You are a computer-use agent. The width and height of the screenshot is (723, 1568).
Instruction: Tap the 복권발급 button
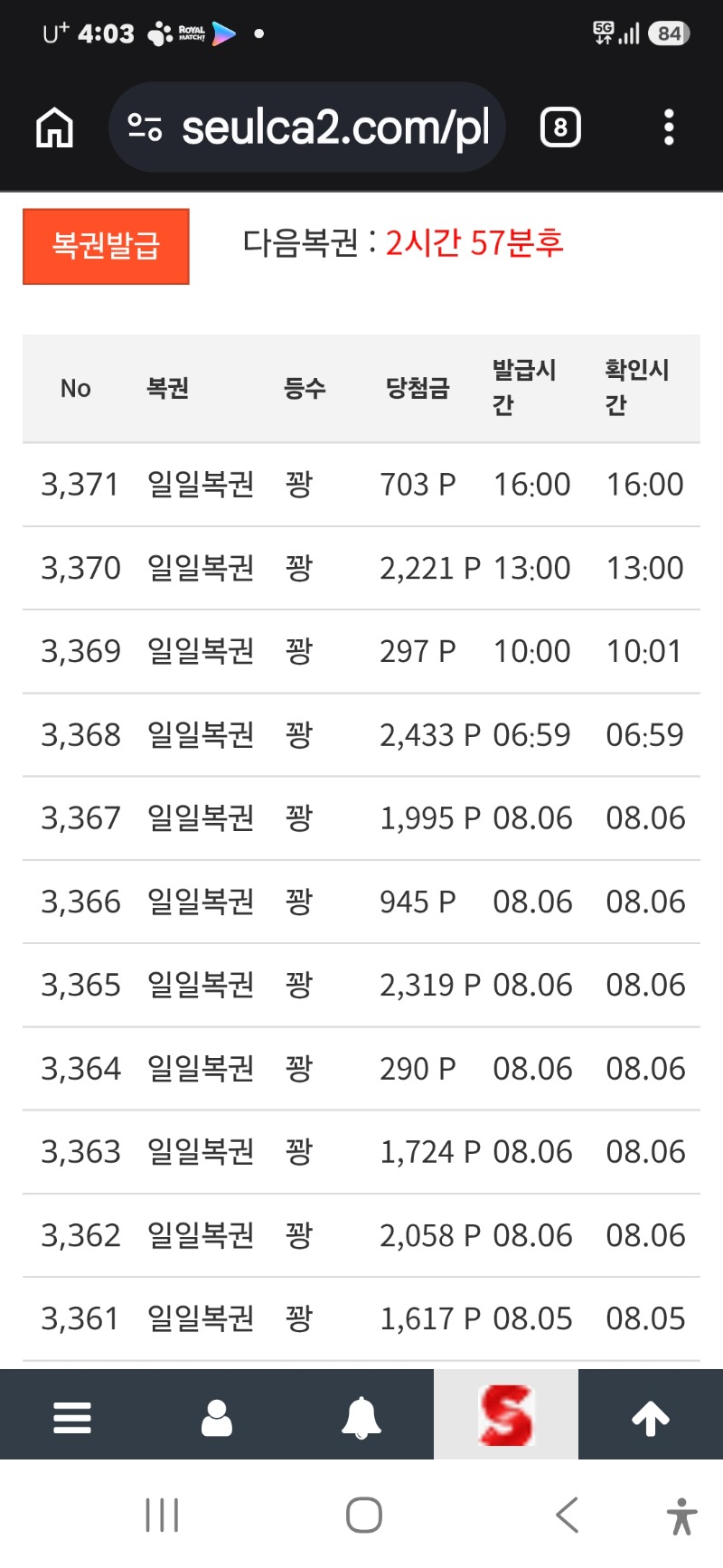(x=106, y=246)
